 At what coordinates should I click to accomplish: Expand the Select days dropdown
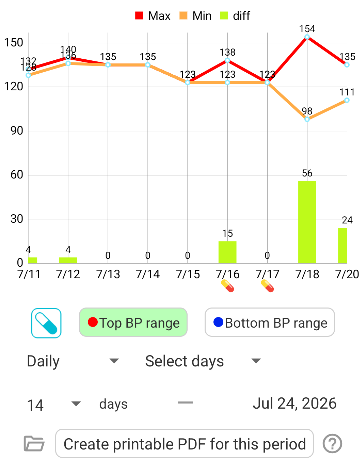pyautogui.click(x=203, y=361)
